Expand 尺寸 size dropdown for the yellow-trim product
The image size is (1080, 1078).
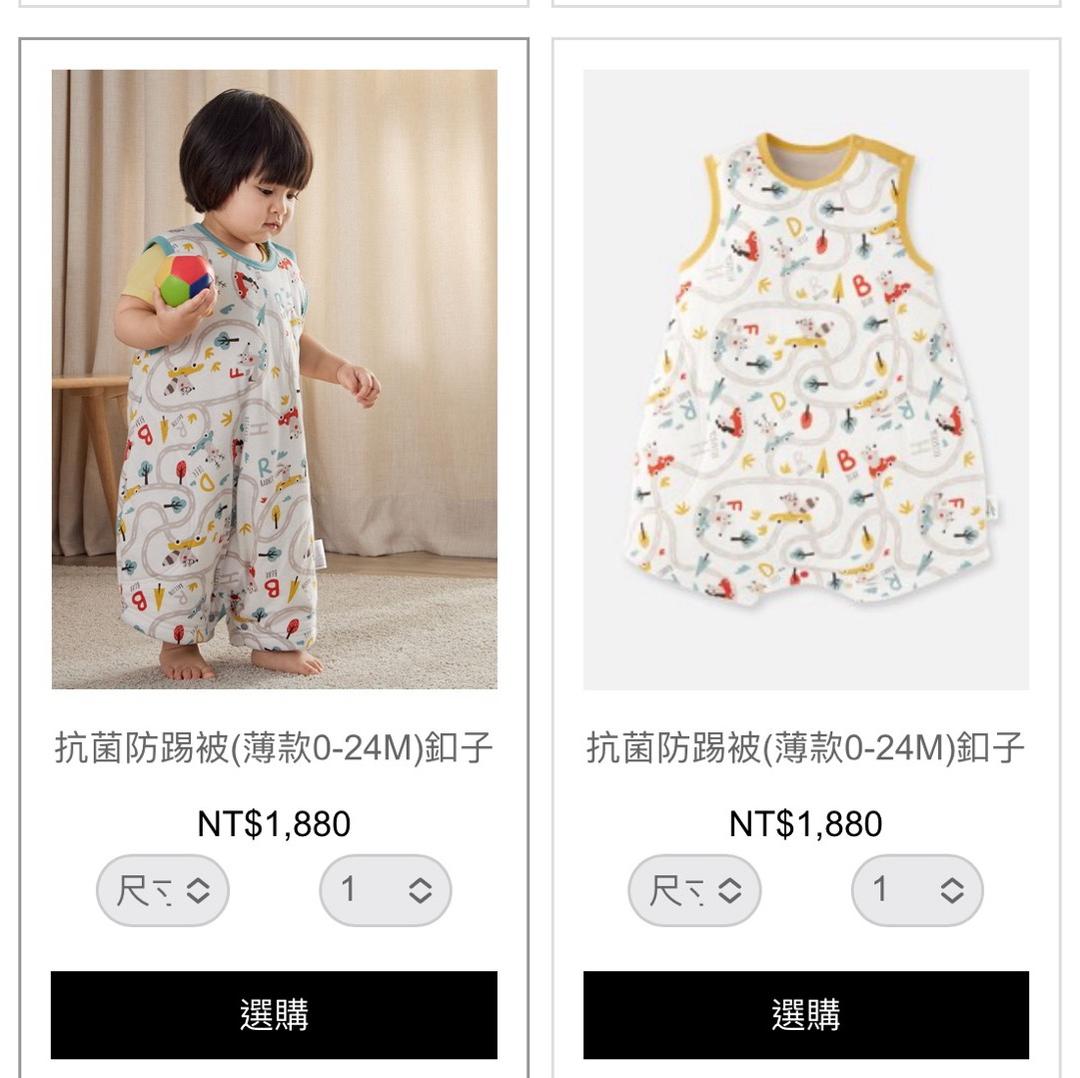pos(695,890)
